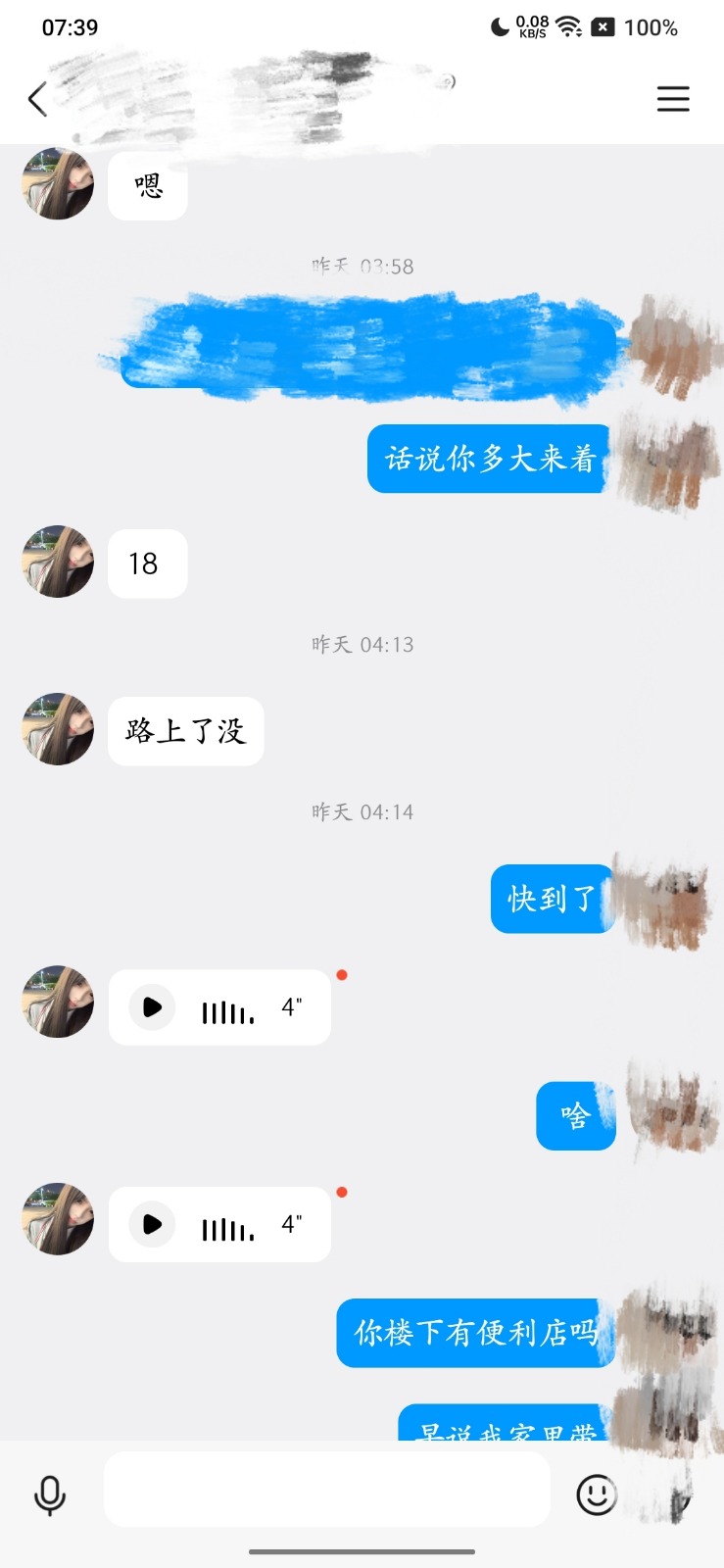
Task: Open the emoji picker
Action: pyautogui.click(x=596, y=1494)
